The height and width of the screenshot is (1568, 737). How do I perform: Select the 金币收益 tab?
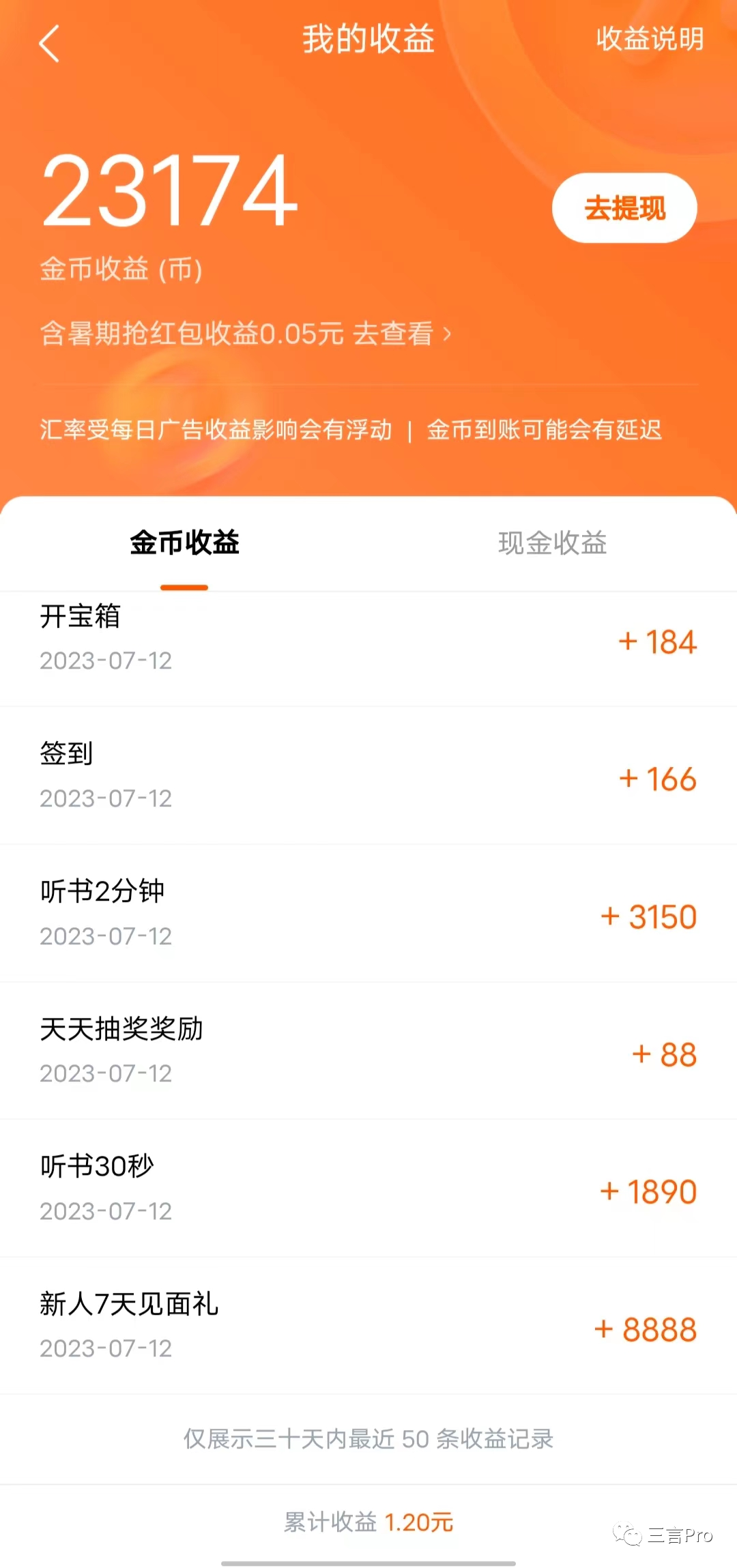pos(184,543)
